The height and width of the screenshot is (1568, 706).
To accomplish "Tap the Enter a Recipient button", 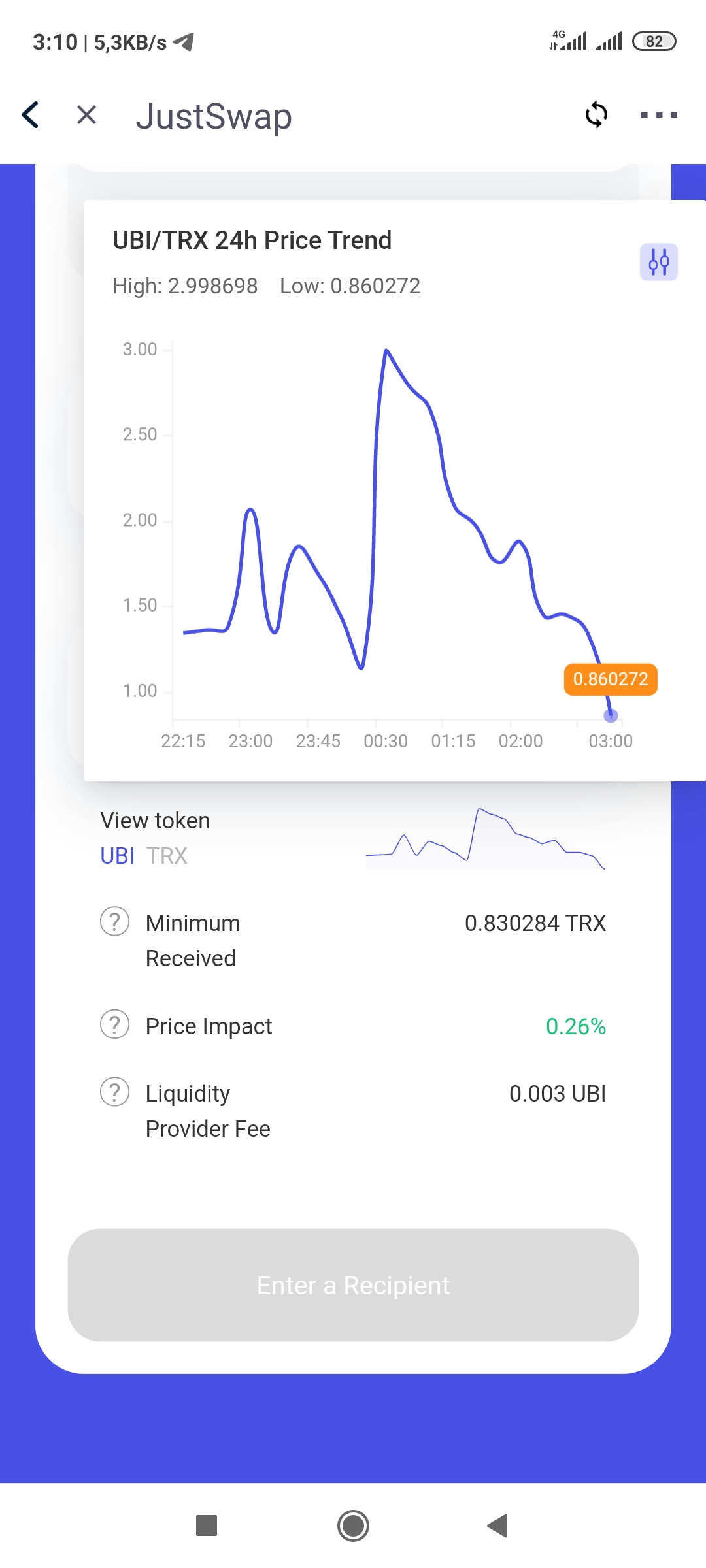I will [x=353, y=1285].
